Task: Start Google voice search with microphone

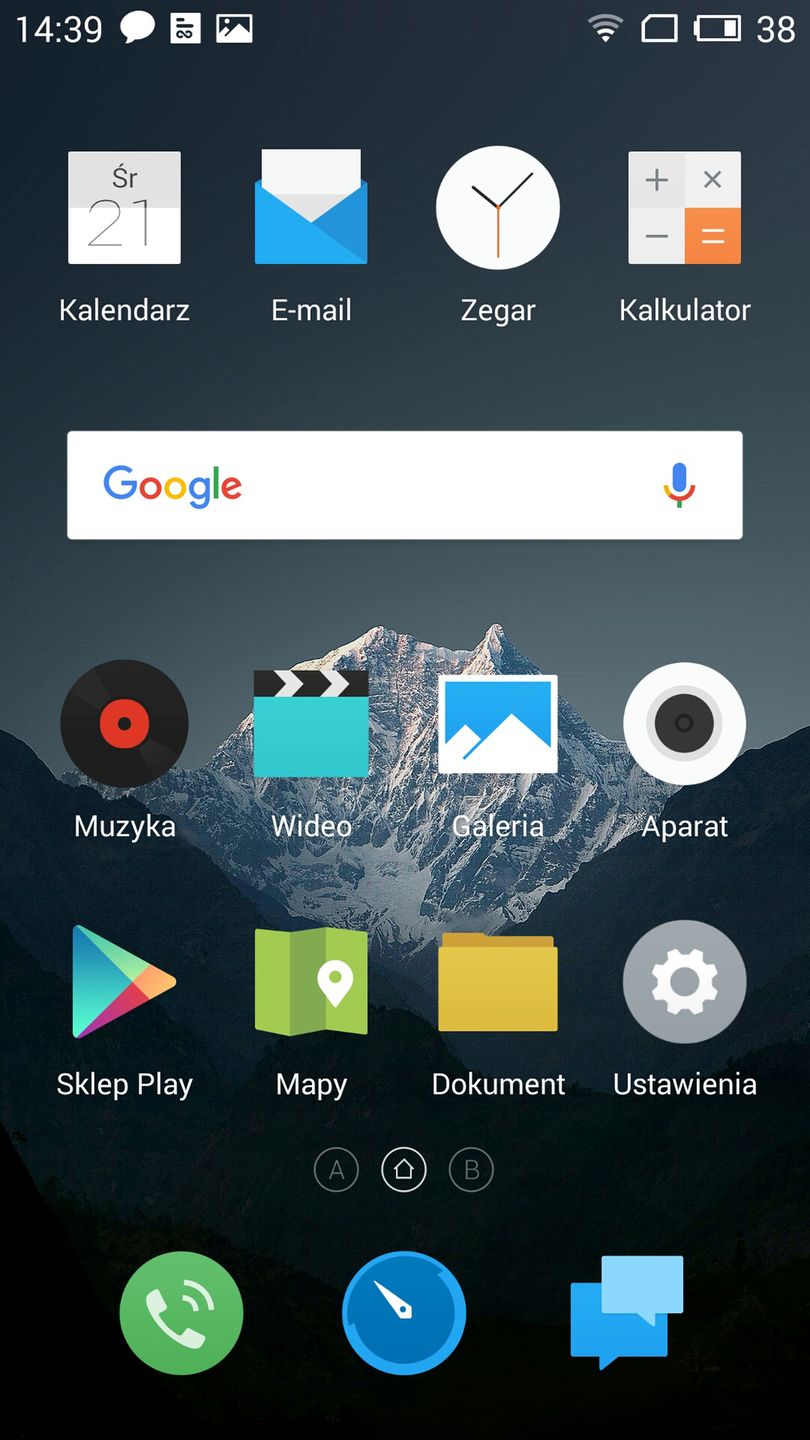Action: pos(679,486)
